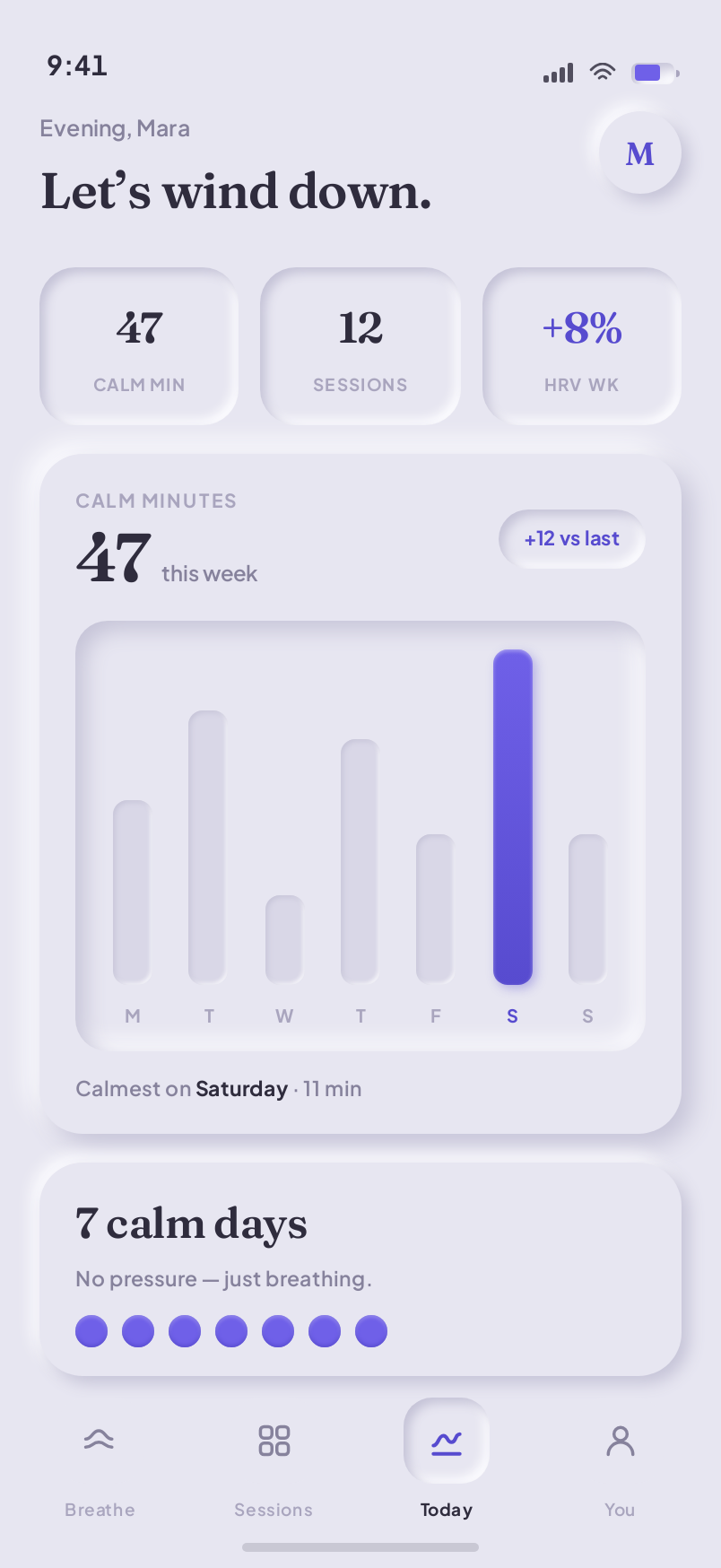Select the highlighted Saturday bar
The image size is (721, 1568).
[513, 817]
